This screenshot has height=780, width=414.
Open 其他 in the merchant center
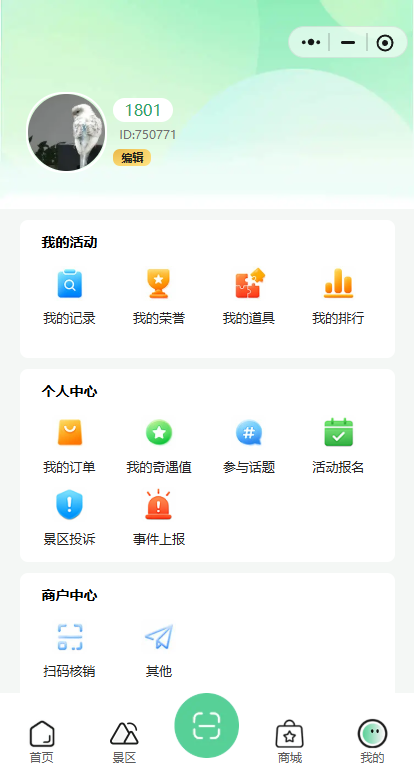[159, 651]
